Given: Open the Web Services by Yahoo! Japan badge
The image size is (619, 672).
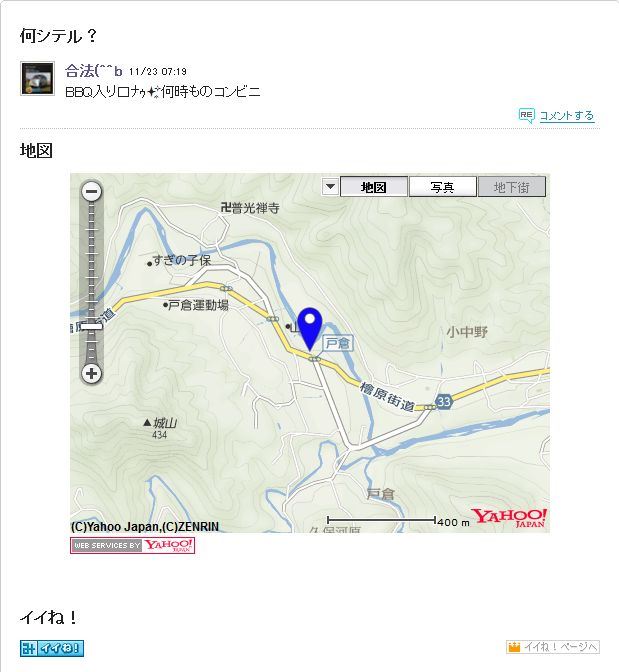Looking at the screenshot, I should 132,545.
